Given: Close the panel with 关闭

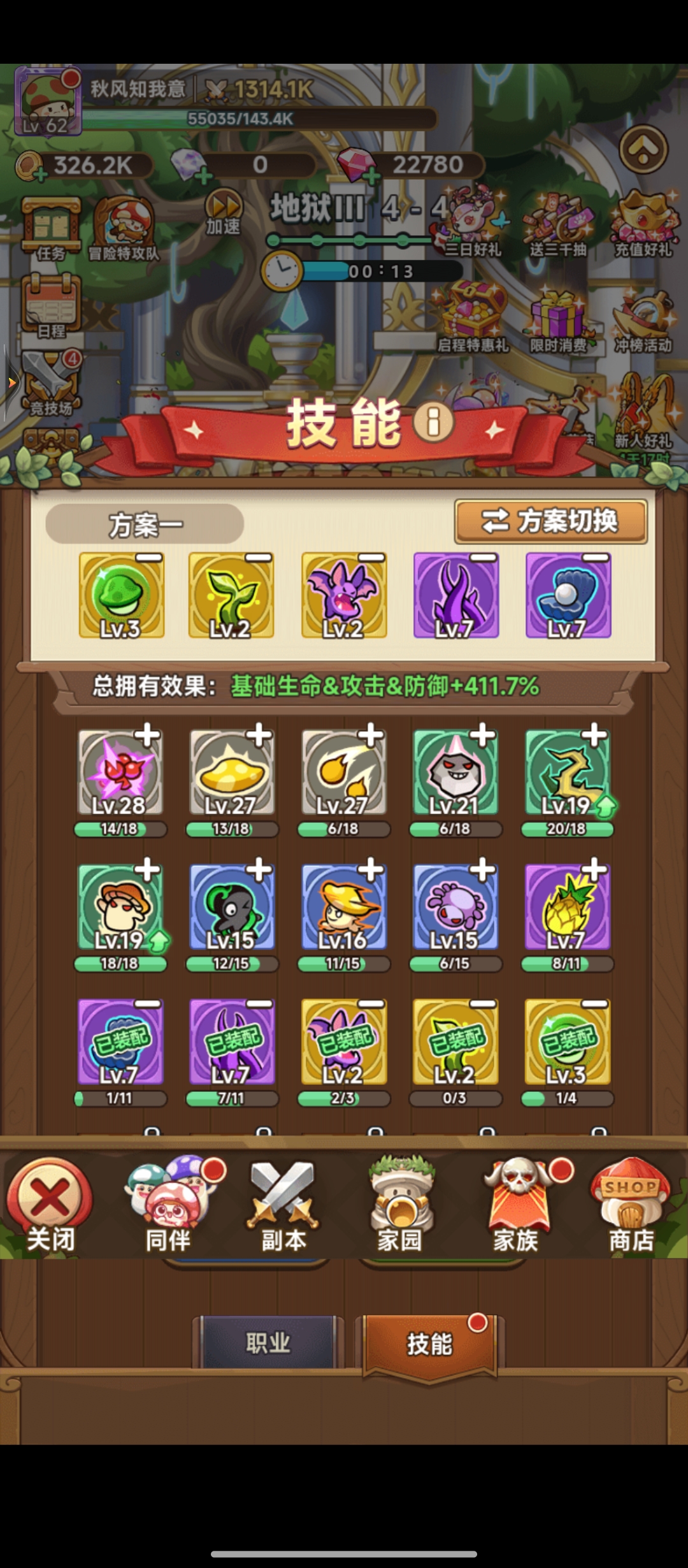Looking at the screenshot, I should pos(50,1205).
